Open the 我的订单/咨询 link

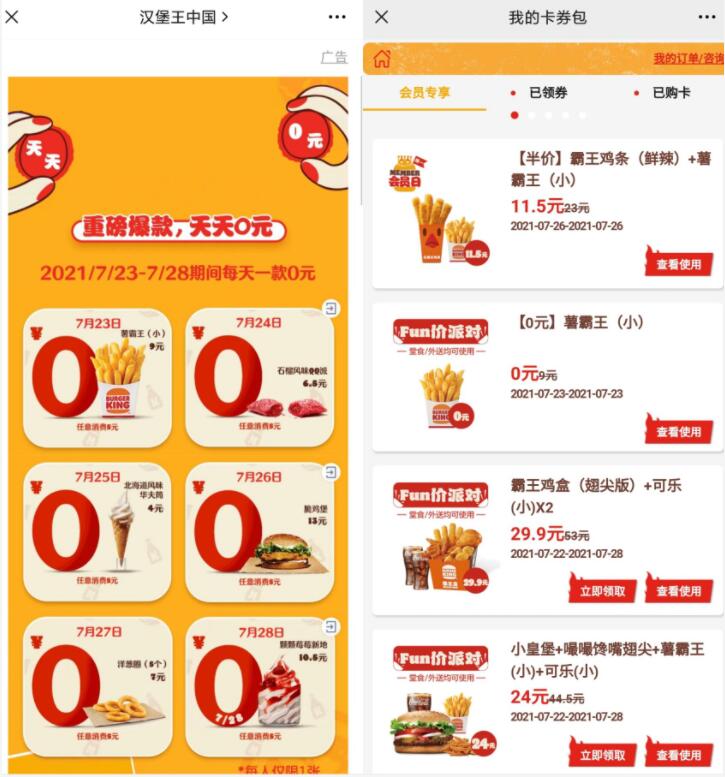688,59
